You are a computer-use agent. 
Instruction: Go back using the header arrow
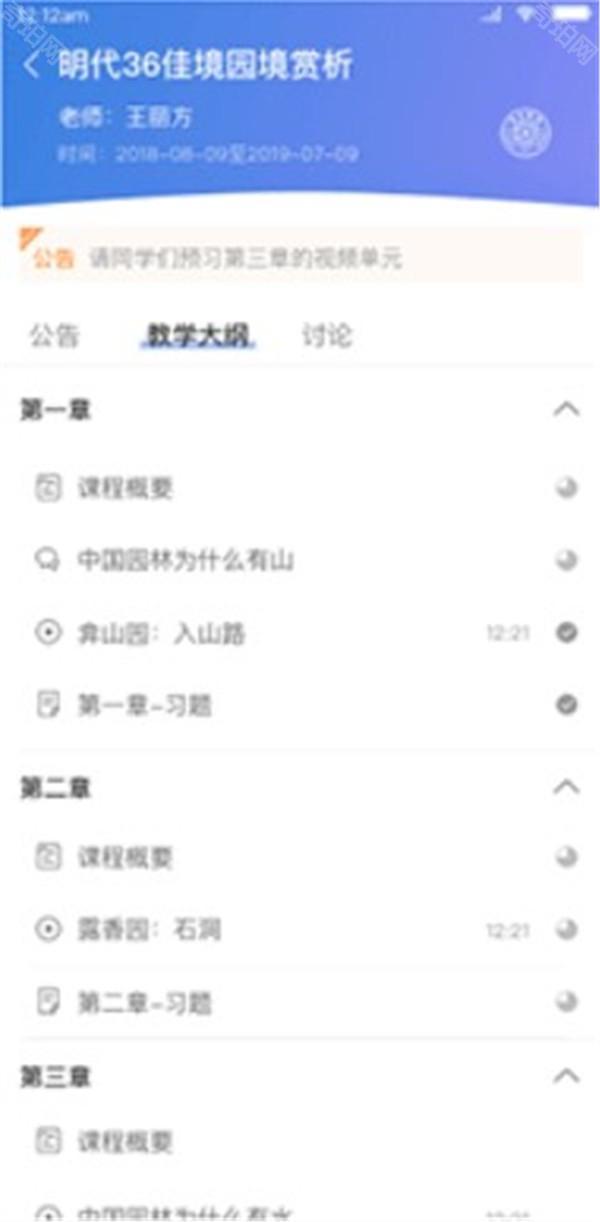[33, 67]
